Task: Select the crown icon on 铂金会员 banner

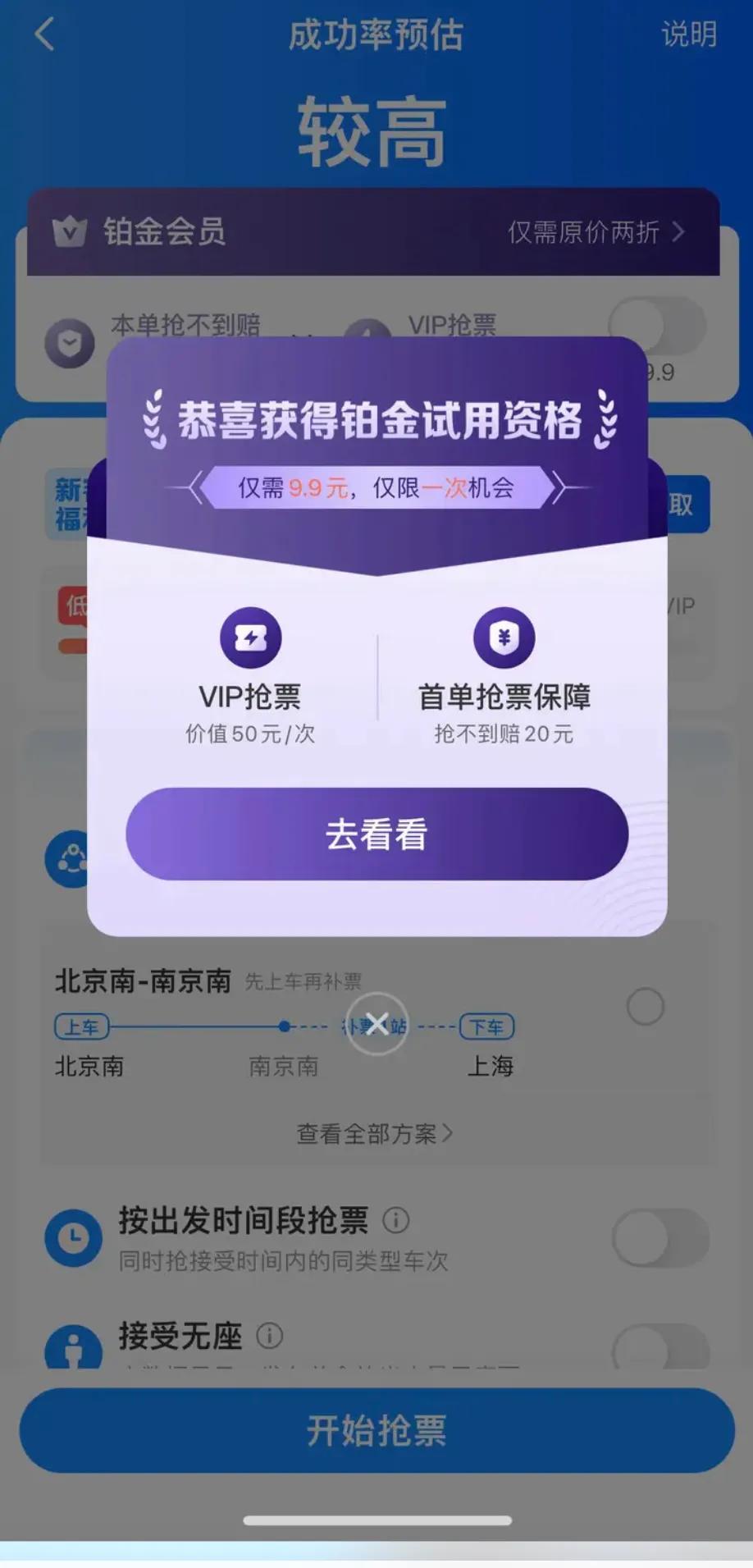Action: pyautogui.click(x=72, y=231)
